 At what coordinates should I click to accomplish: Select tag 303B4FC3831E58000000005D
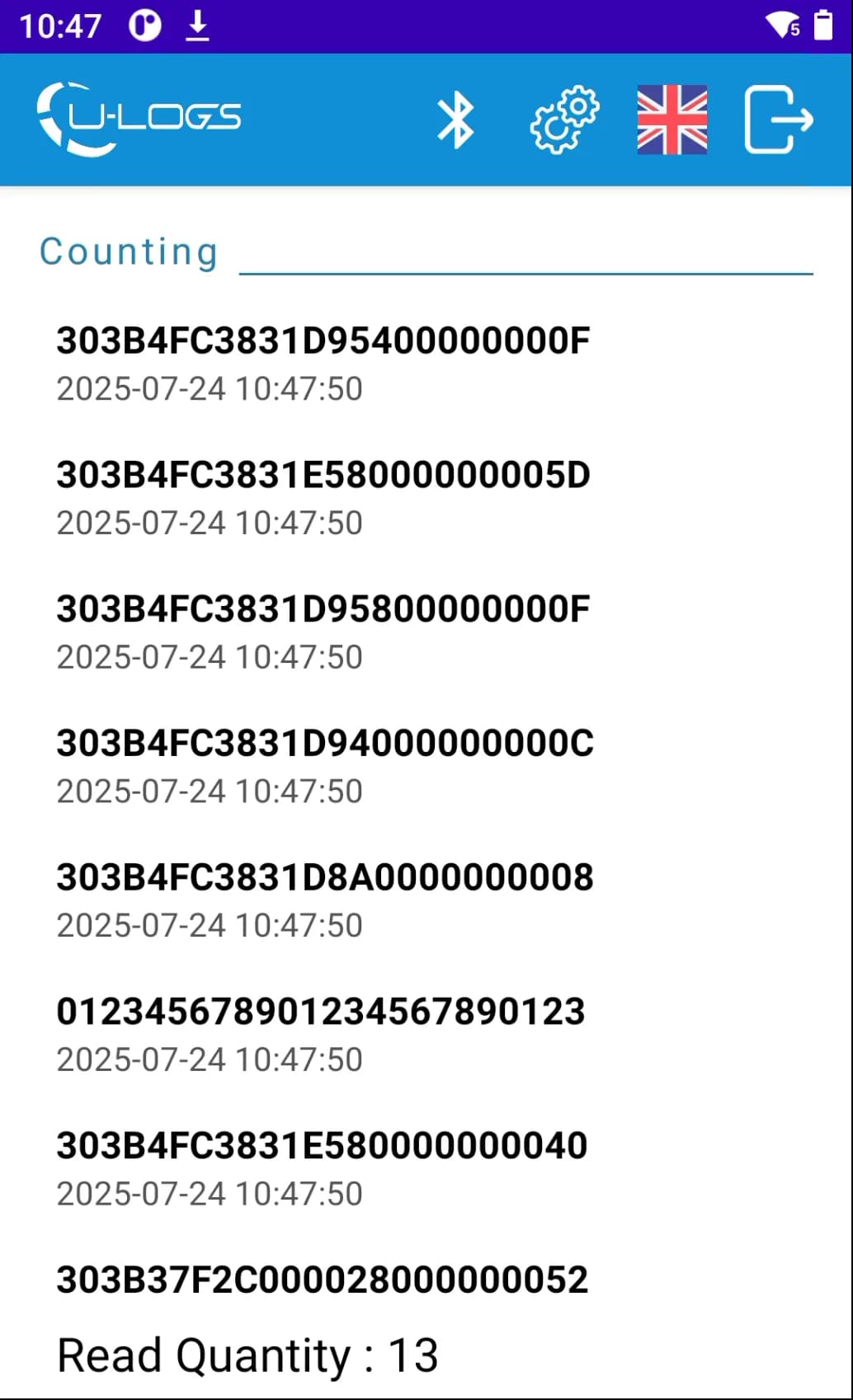point(426,498)
